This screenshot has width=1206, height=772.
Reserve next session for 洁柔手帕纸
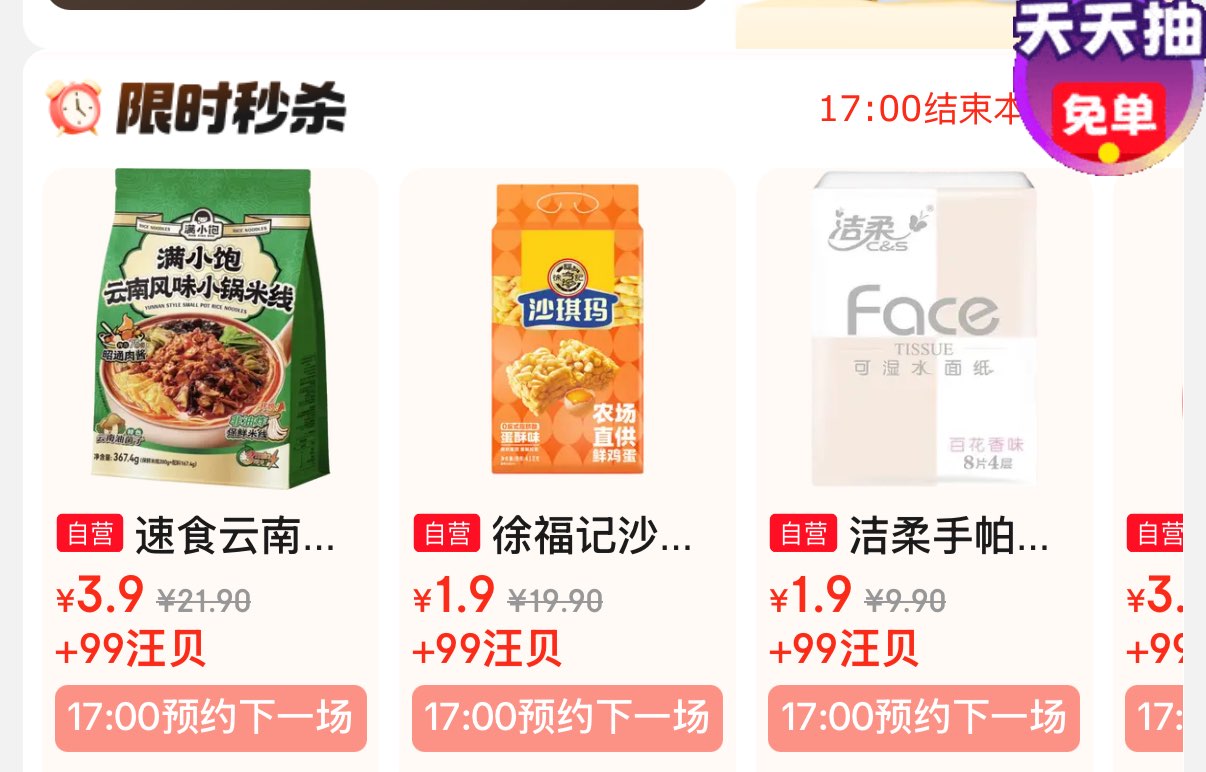(924, 718)
